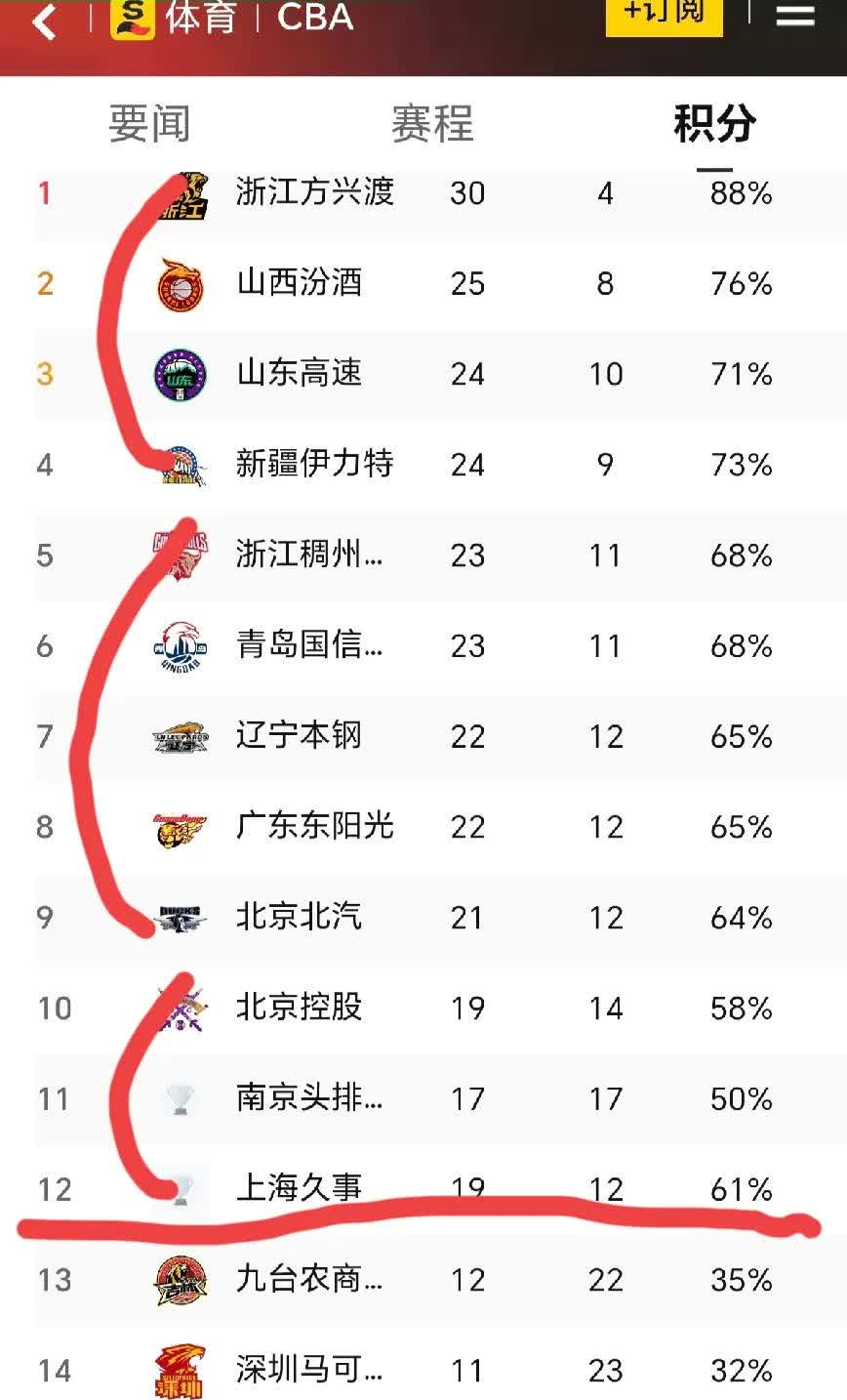Switch to the 要闻 tab
The image size is (847, 1400).
click(x=148, y=124)
